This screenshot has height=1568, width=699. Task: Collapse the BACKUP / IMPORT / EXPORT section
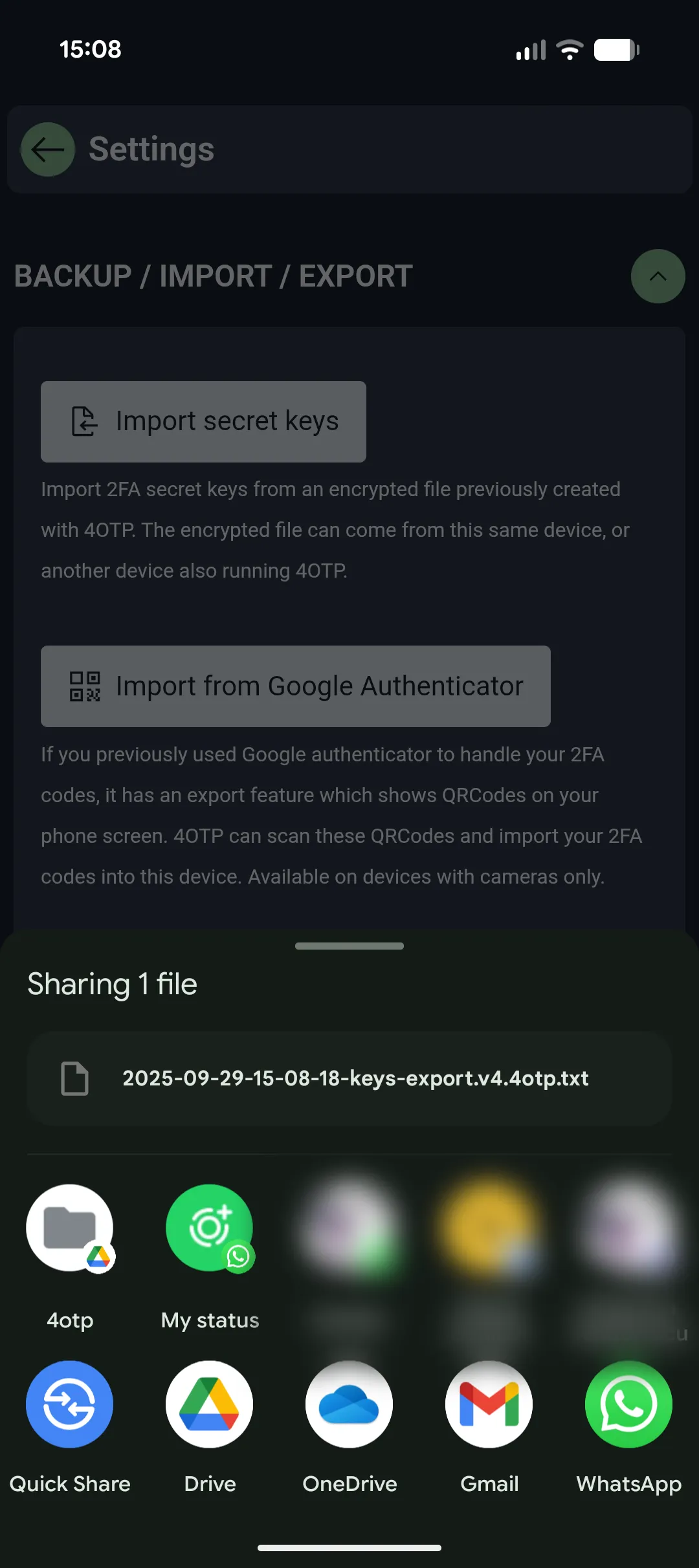[x=658, y=276]
